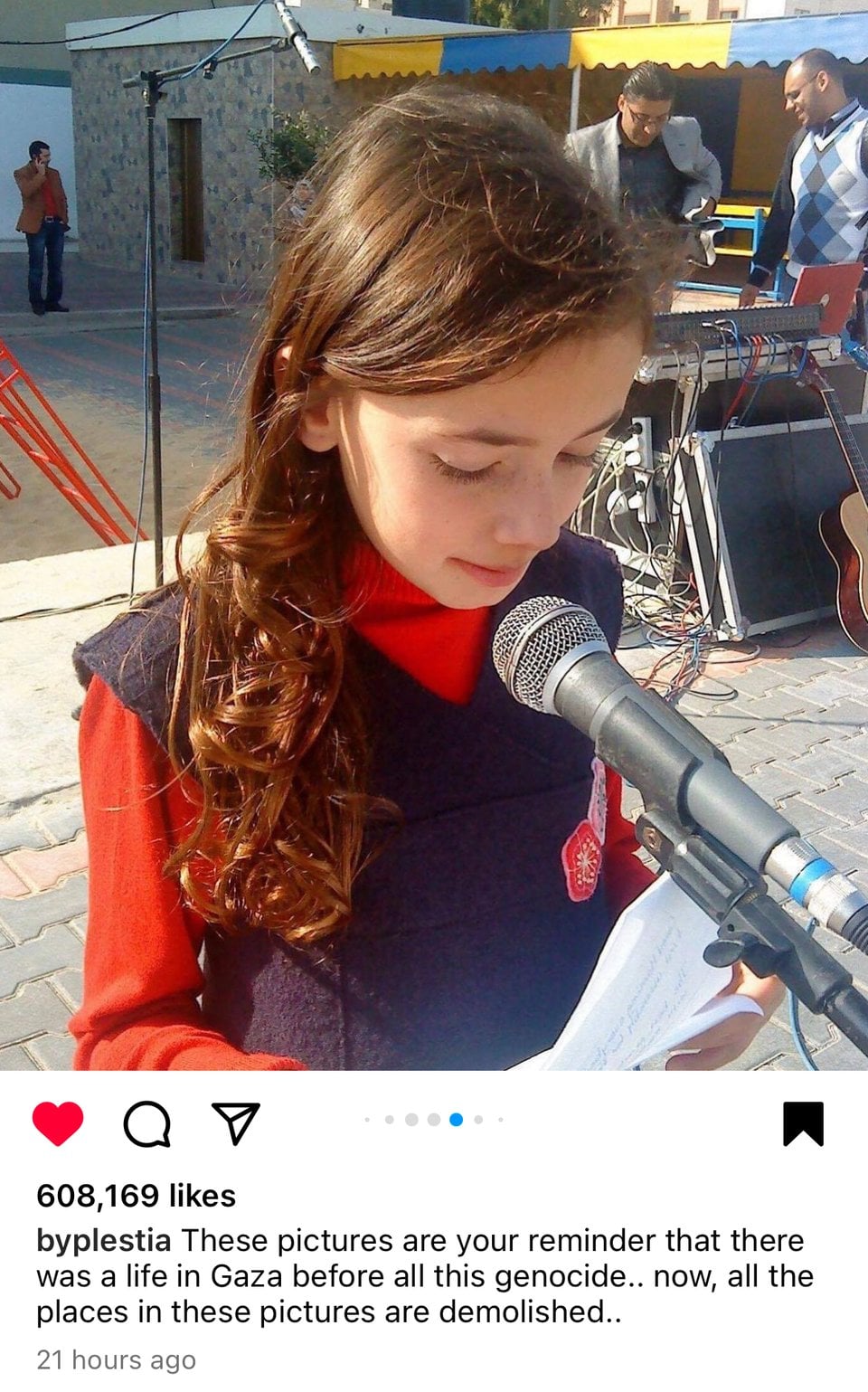
Task: Unlike the post with the red heart
Action: 58,1124
